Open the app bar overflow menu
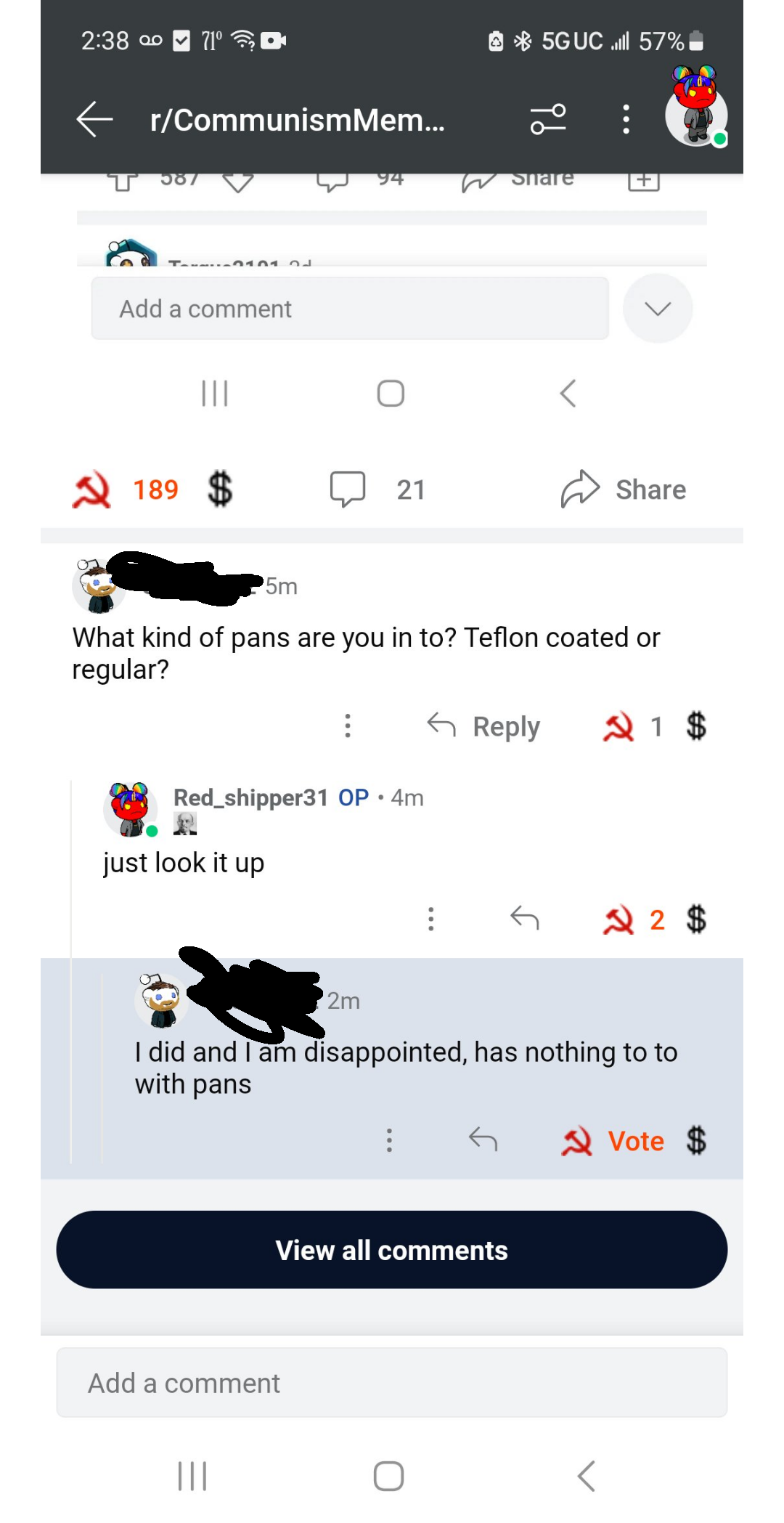This screenshot has height=1523, width=784. 626,120
